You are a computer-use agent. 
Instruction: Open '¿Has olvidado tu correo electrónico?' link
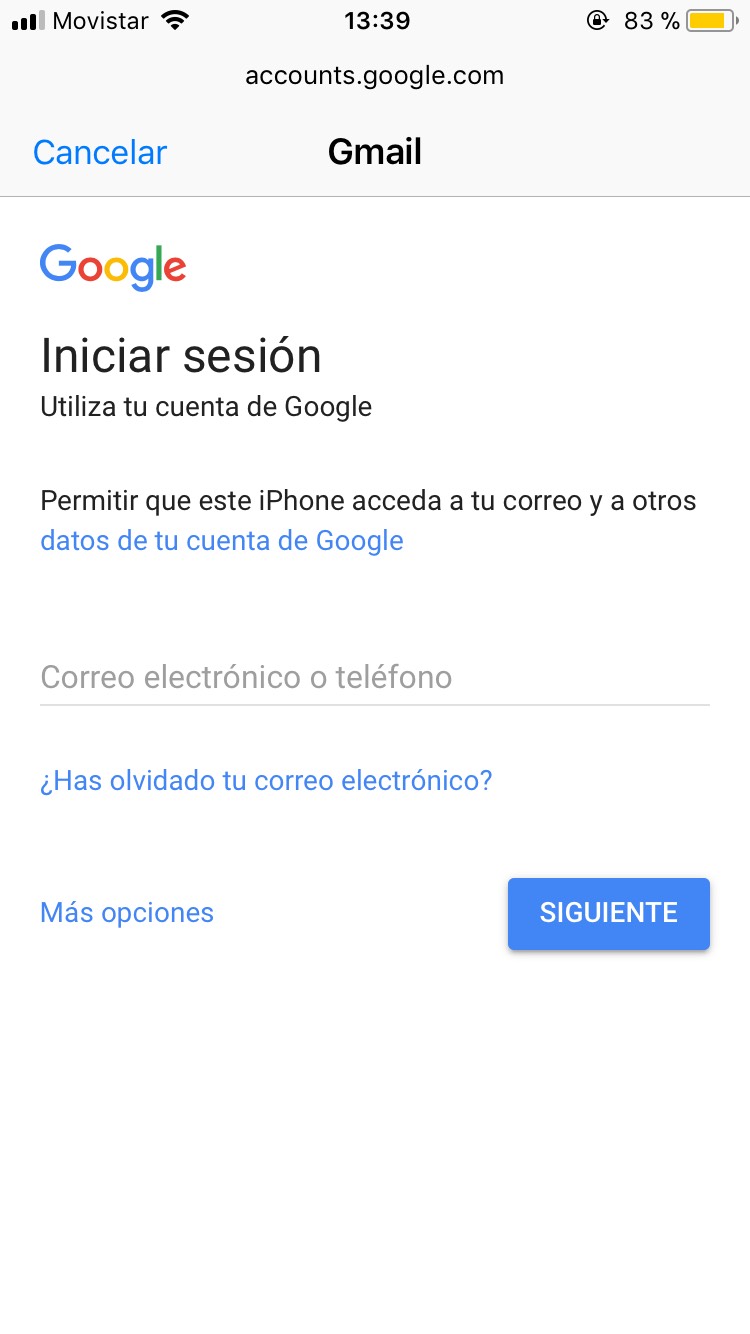click(266, 780)
